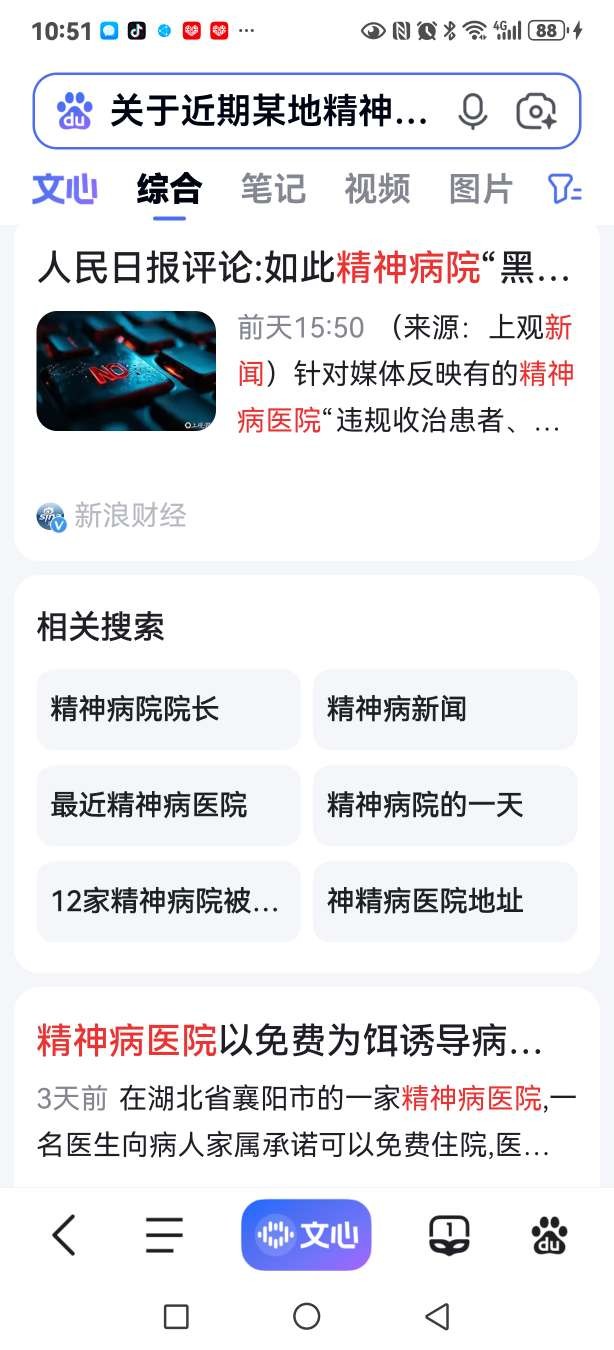Switch to the 文心 tab
This screenshot has height=1350, width=614.
[x=64, y=188]
